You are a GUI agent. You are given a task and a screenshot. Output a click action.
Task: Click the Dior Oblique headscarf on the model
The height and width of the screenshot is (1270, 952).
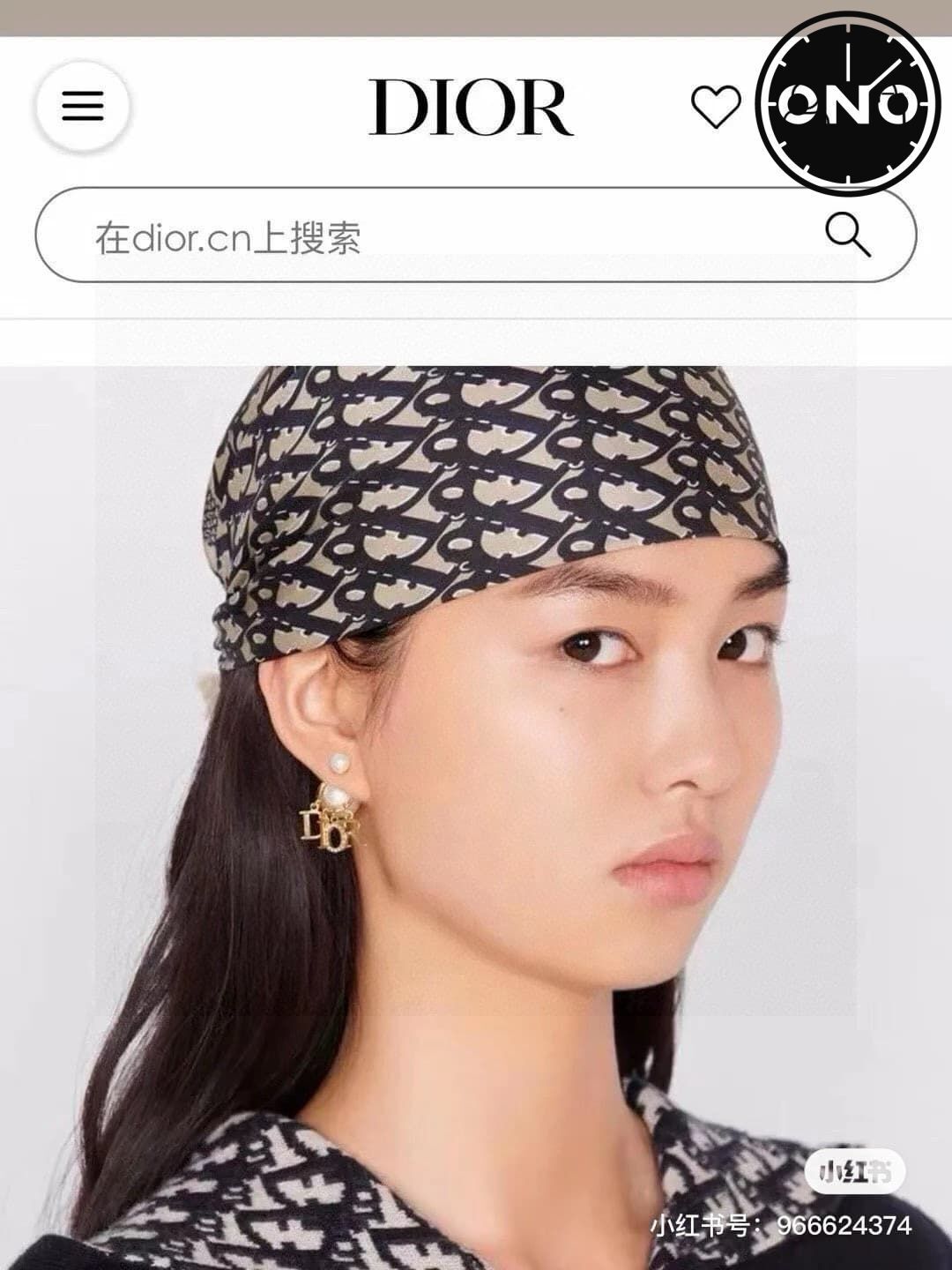pos(485,485)
